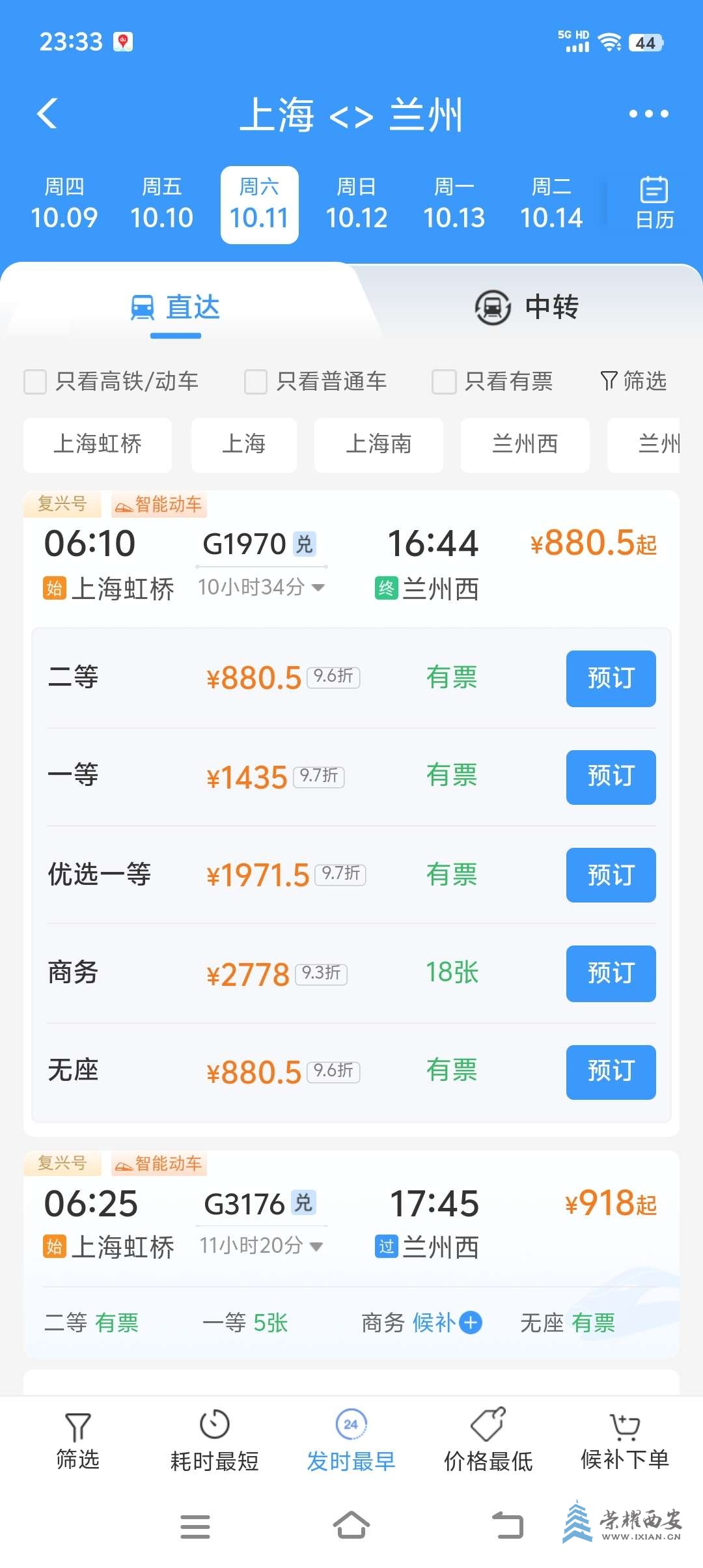
Task: Sort by 耗时最短 in the bottom bar
Action: pos(214,1440)
